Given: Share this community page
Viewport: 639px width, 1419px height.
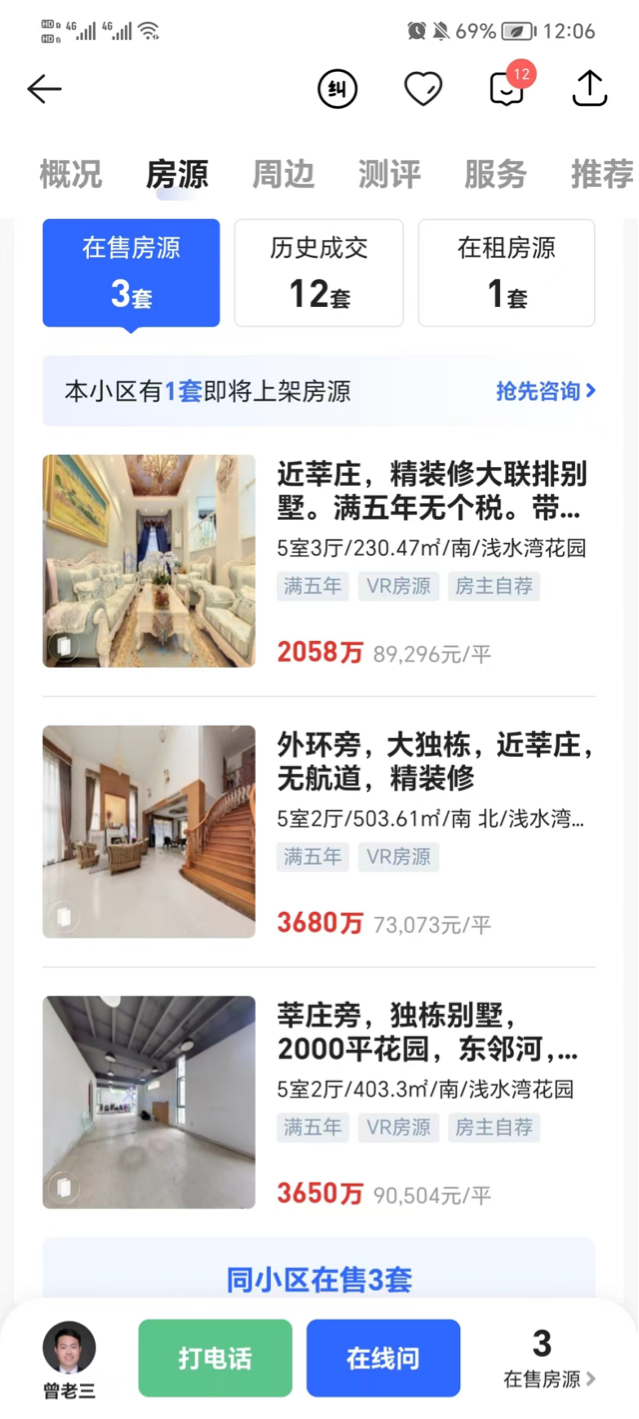Looking at the screenshot, I should (x=589, y=89).
